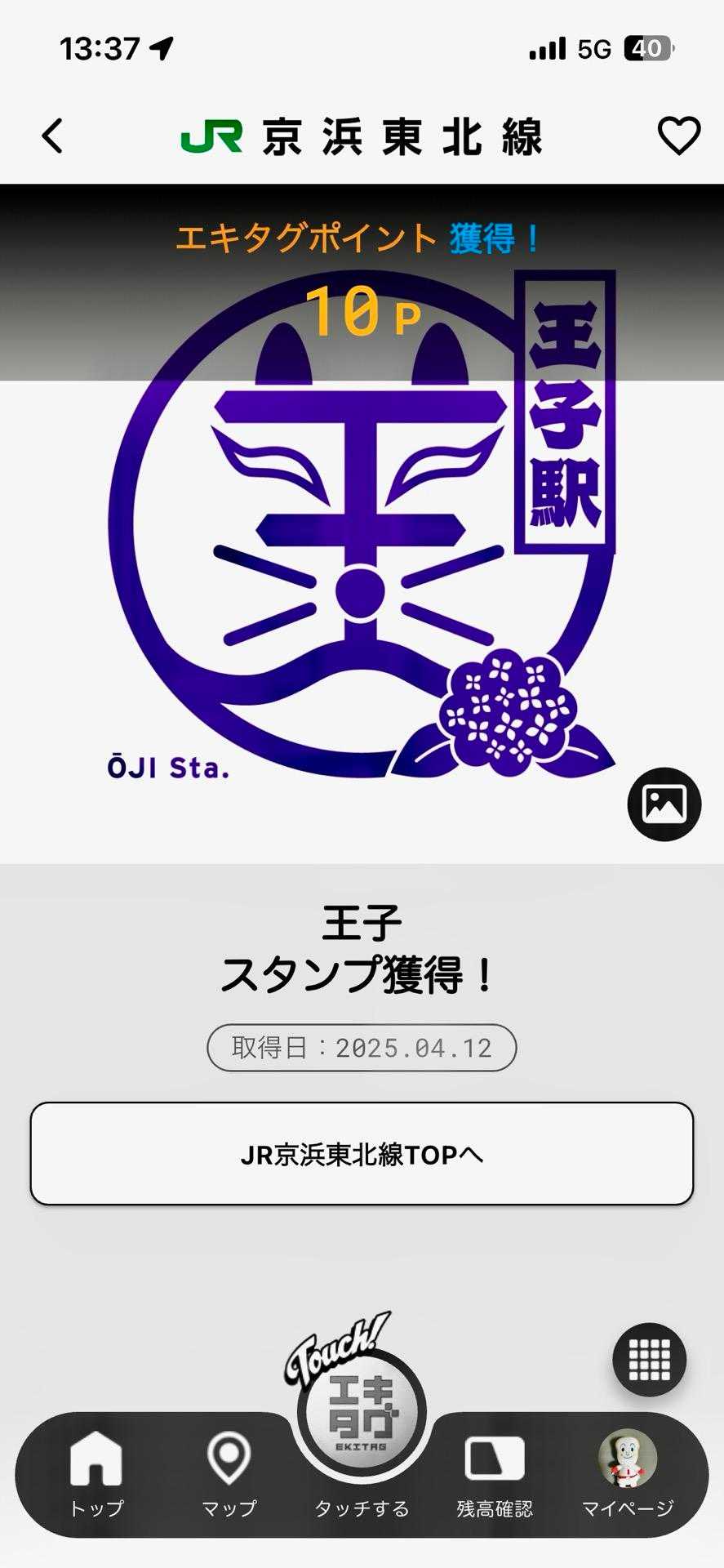Switch to the トップ tab
This screenshot has width=724, height=1568.
point(96,1474)
